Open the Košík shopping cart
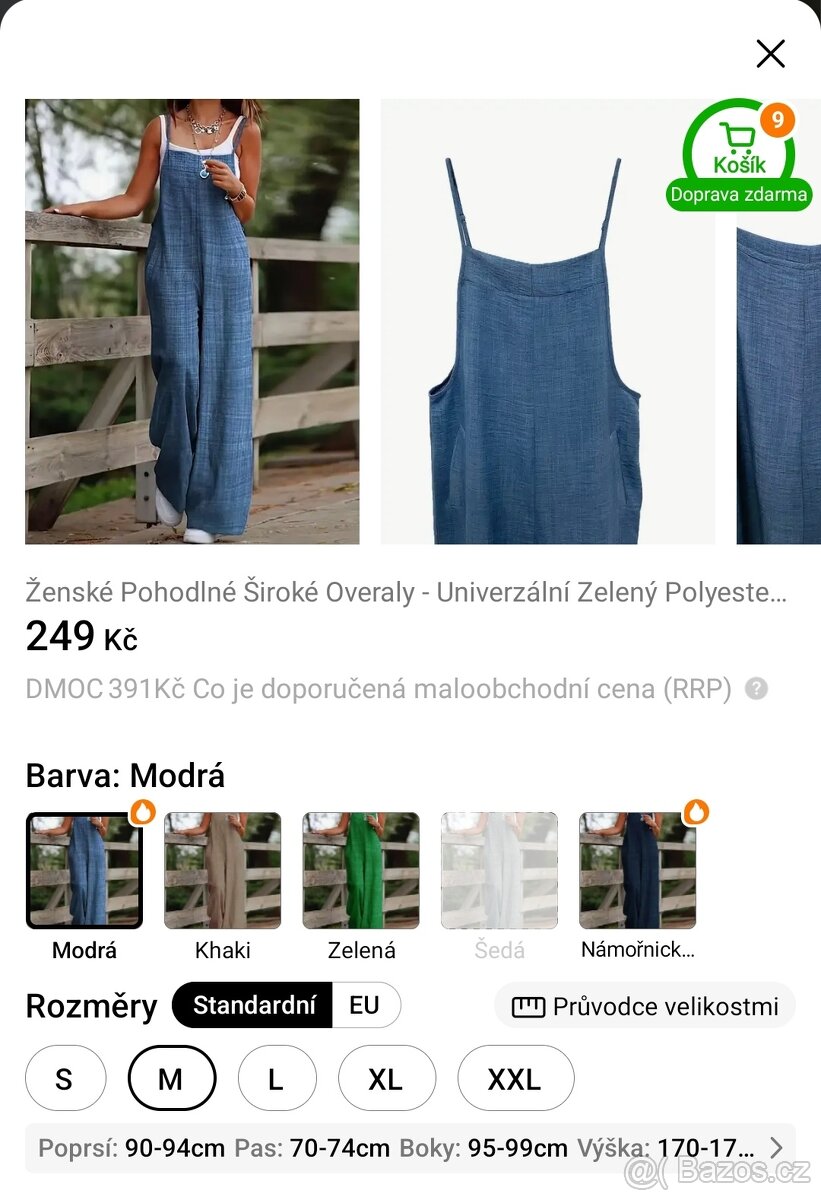821x1200 pixels. (738, 150)
